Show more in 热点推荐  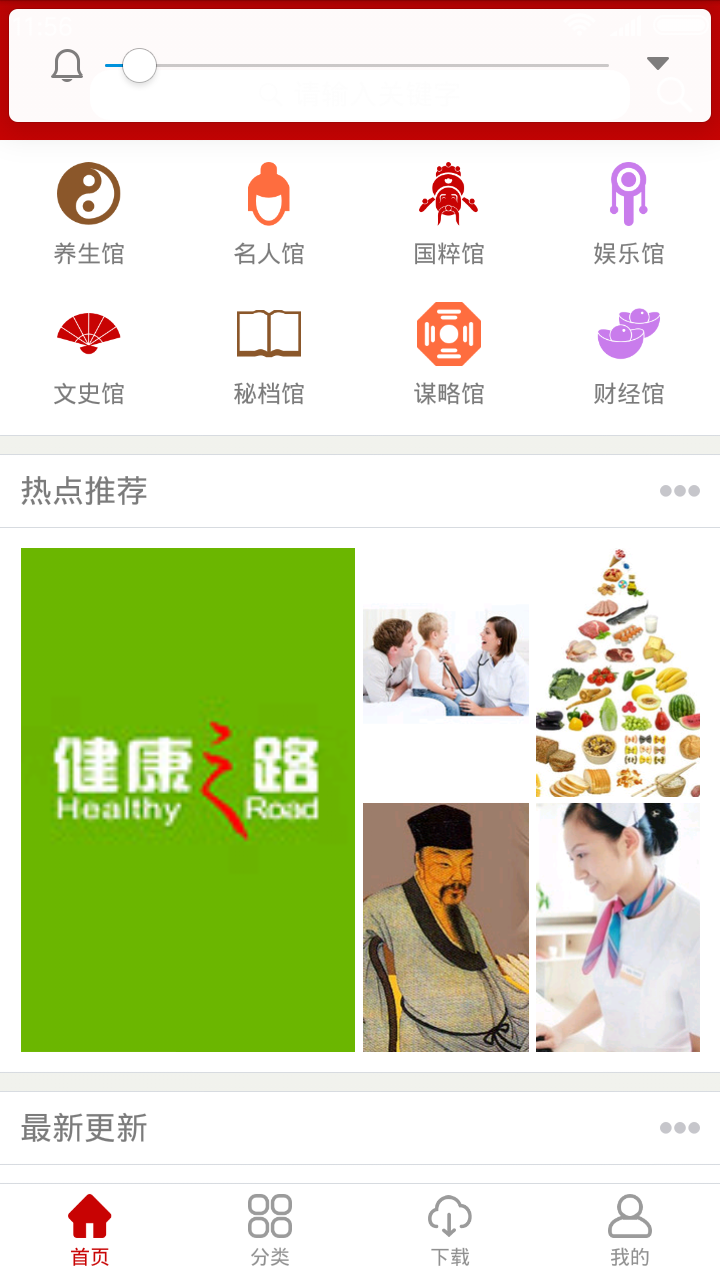pyautogui.click(x=679, y=491)
